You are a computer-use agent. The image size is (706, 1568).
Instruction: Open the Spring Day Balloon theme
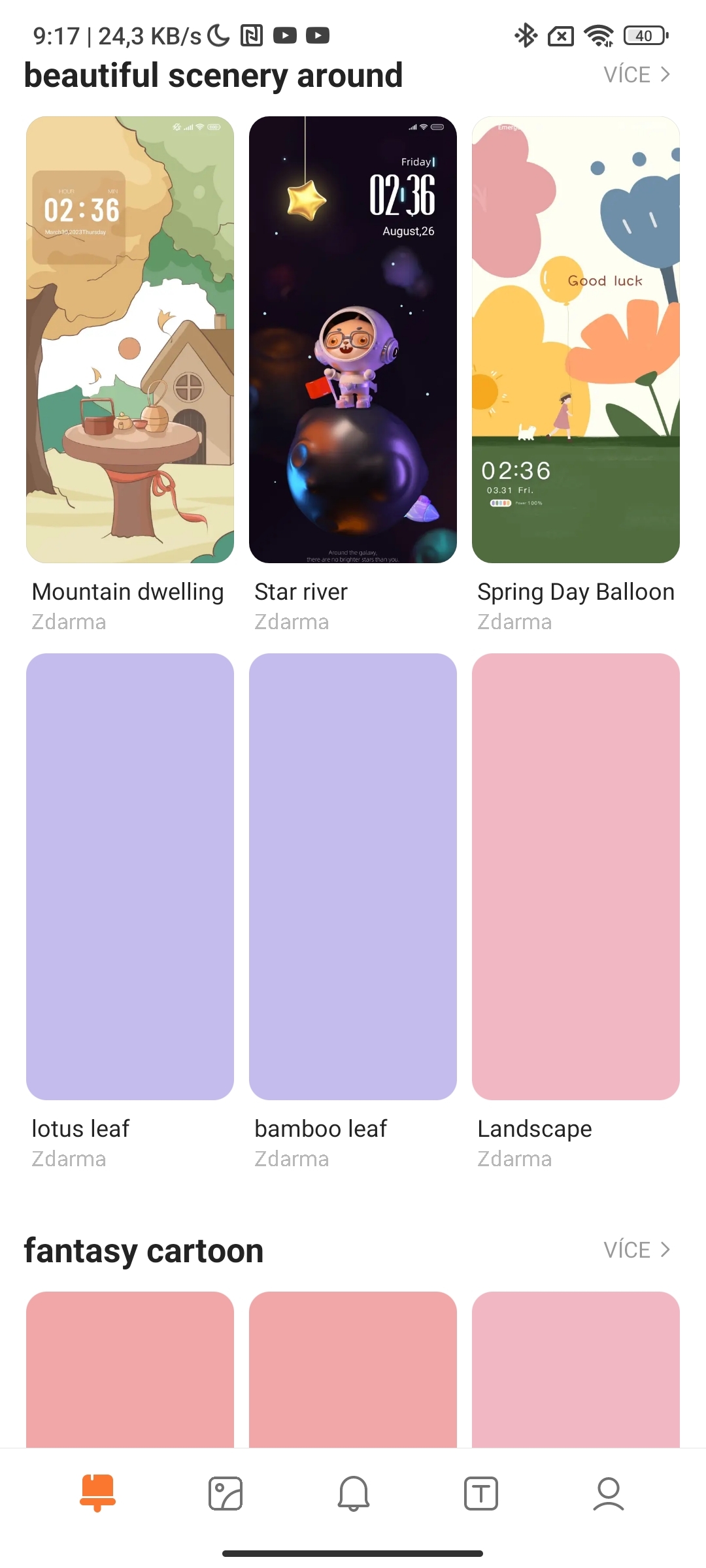575,340
